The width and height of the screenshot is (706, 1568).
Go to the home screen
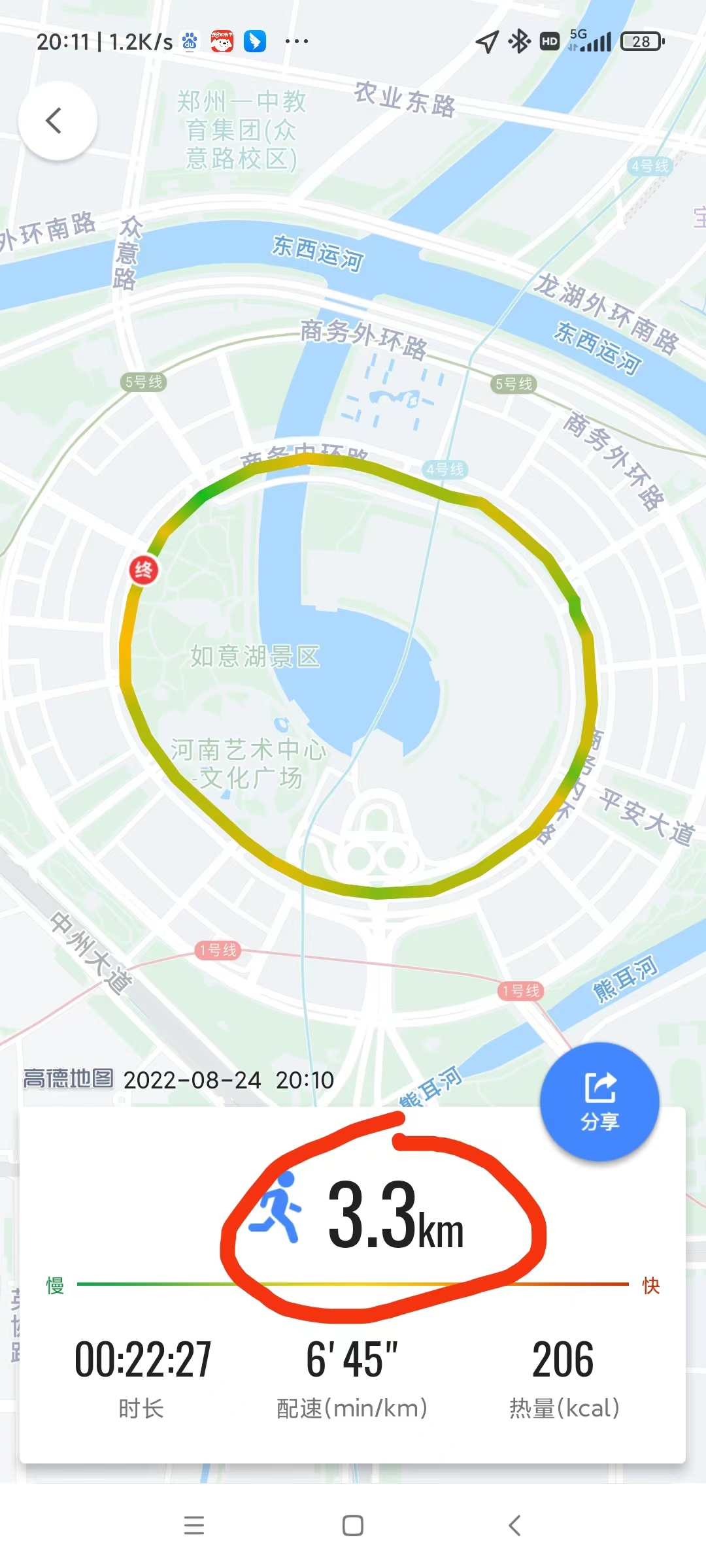coord(353,1525)
